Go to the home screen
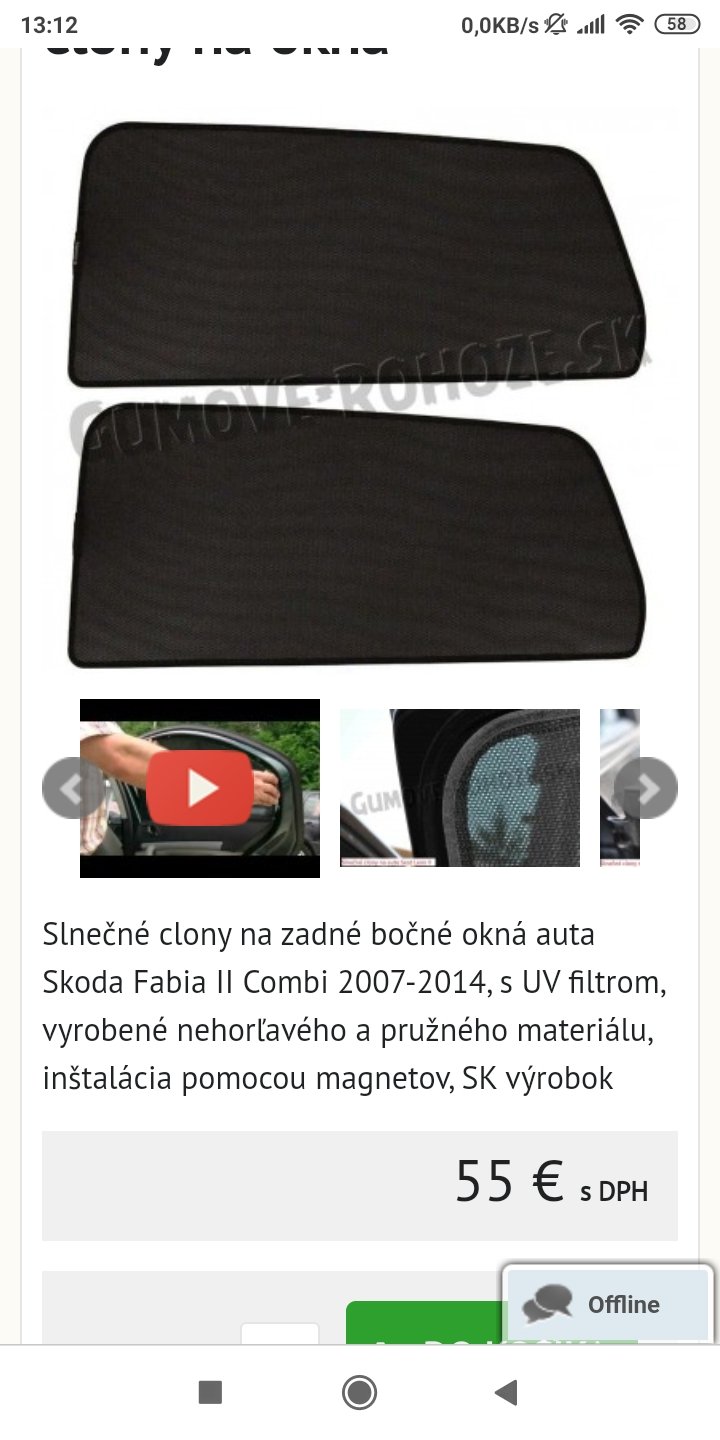The height and width of the screenshot is (1440, 720). coord(359,1392)
